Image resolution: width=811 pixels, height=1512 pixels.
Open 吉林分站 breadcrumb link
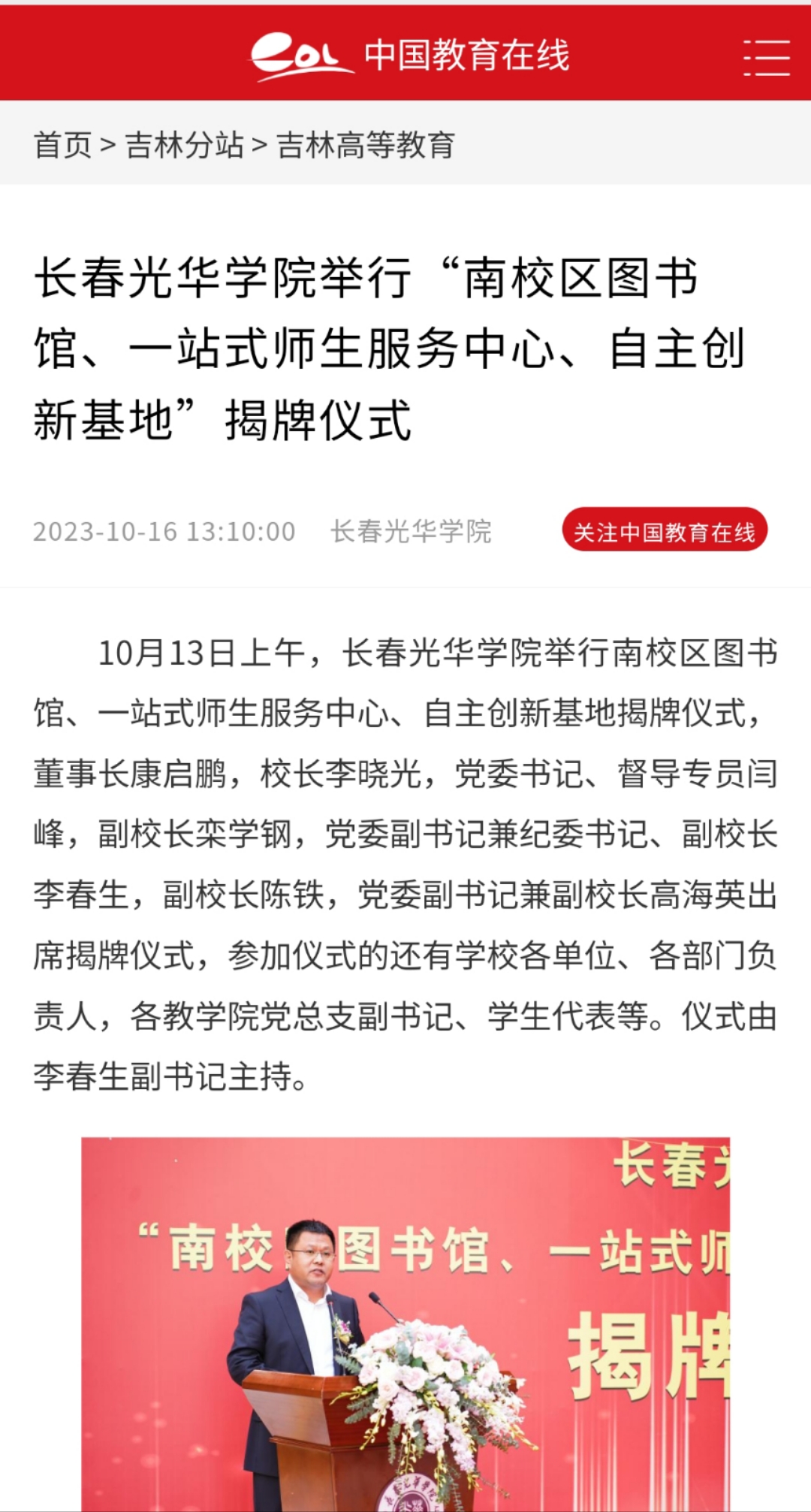click(184, 145)
